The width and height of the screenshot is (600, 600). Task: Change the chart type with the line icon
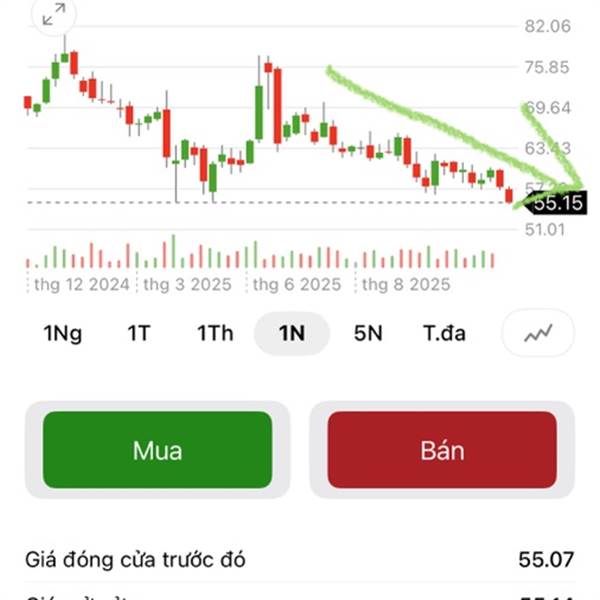540,333
